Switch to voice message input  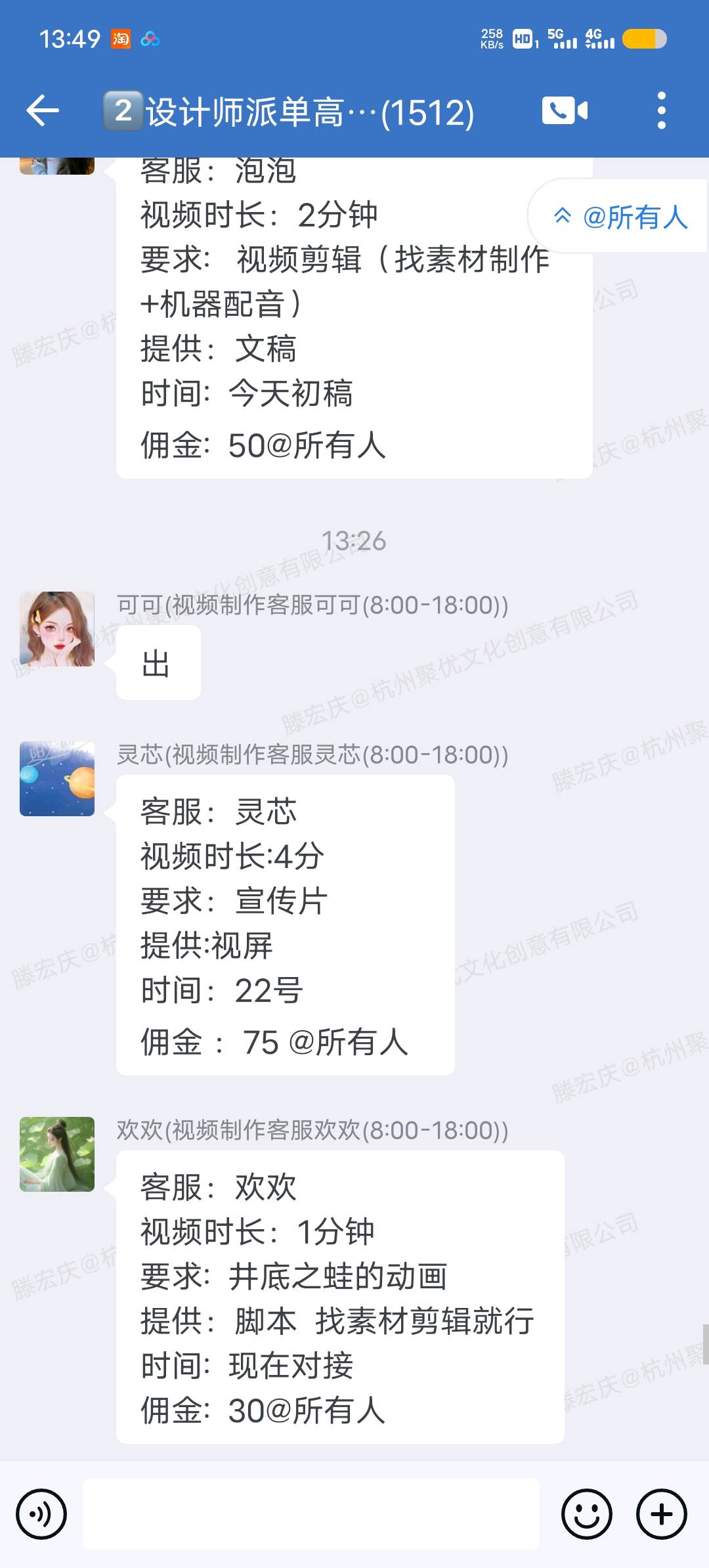point(41,1514)
